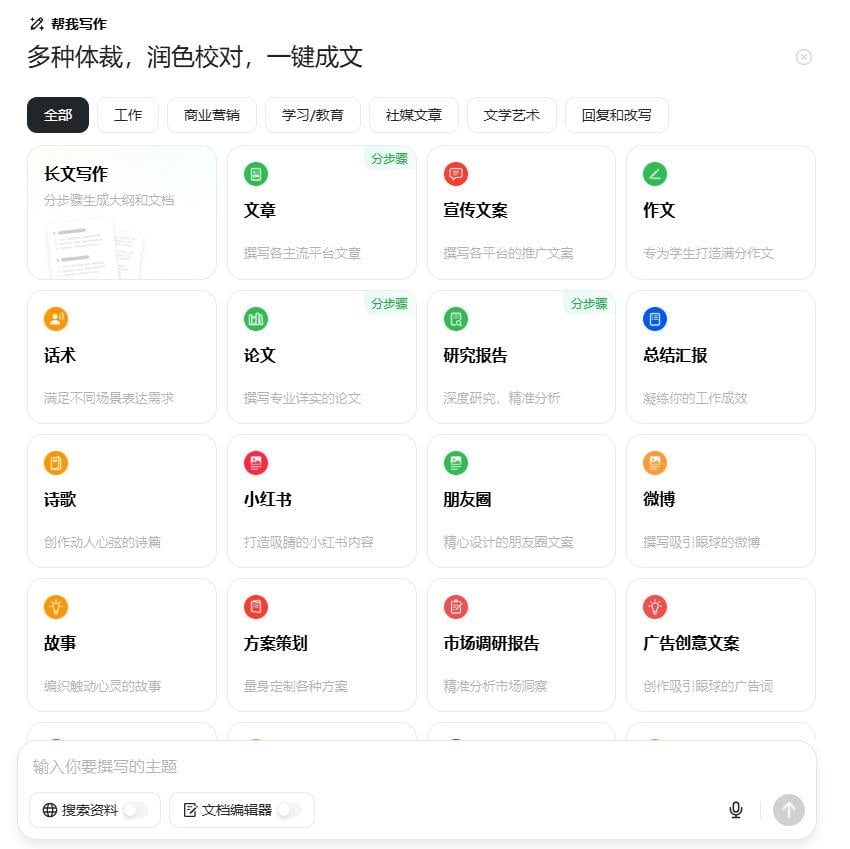Select the 商业营销 category tab
Screen dimensions: 850x849
point(212,115)
